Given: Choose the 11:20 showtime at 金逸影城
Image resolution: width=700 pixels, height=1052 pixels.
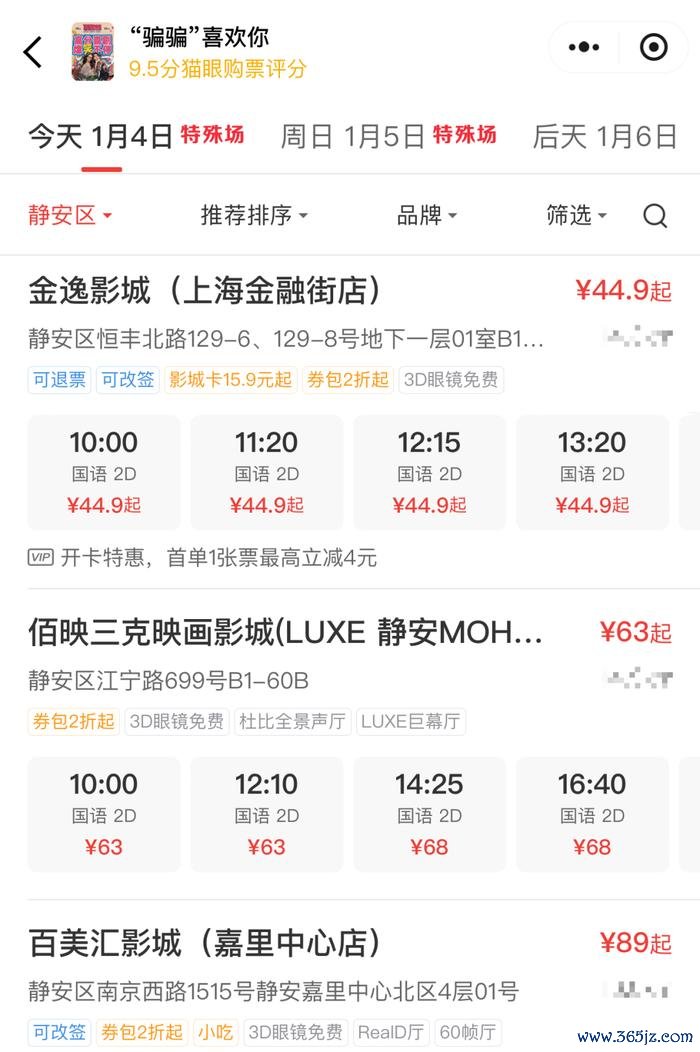Looking at the screenshot, I should pos(266,472).
